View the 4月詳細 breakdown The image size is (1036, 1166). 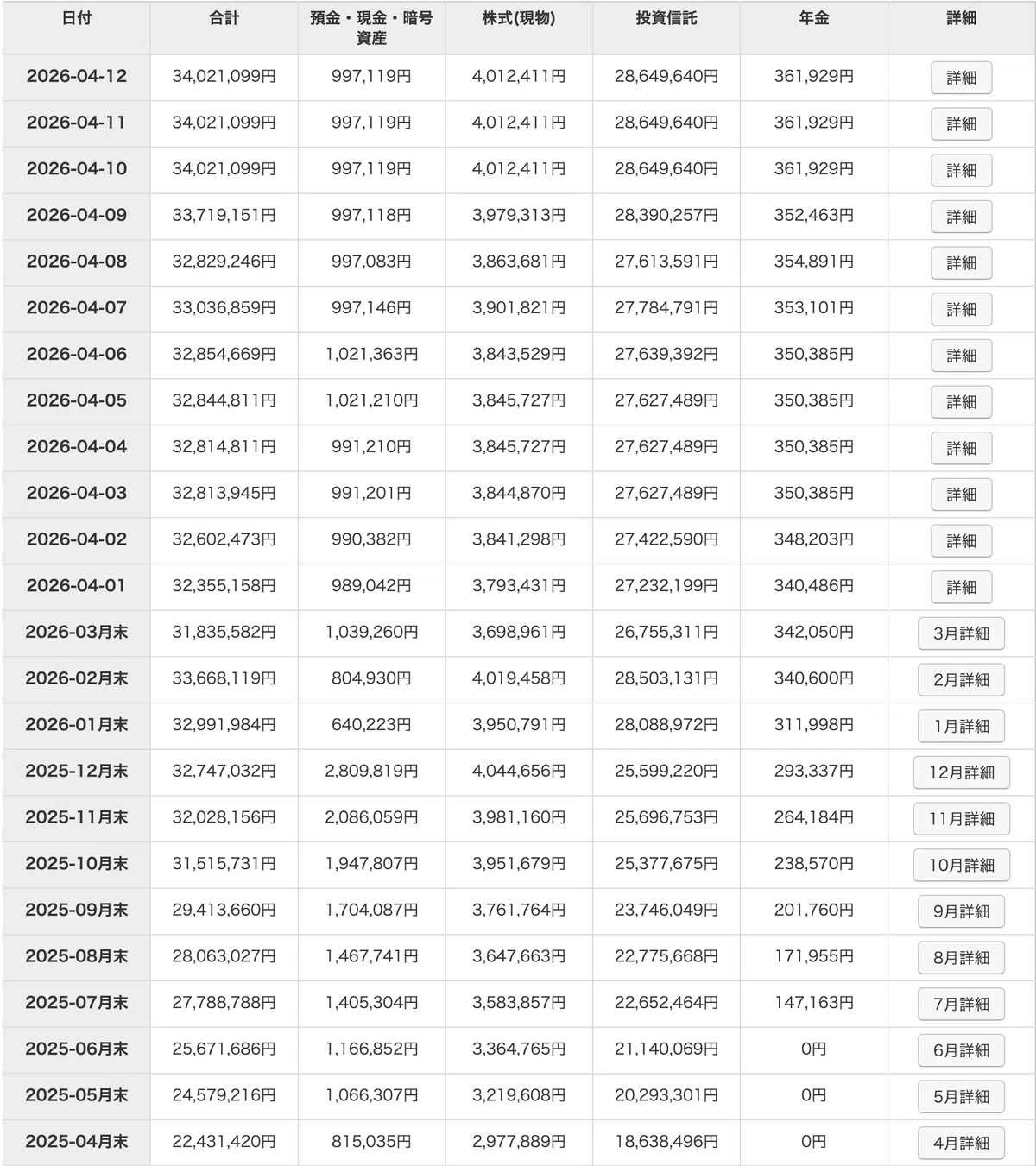click(961, 1143)
